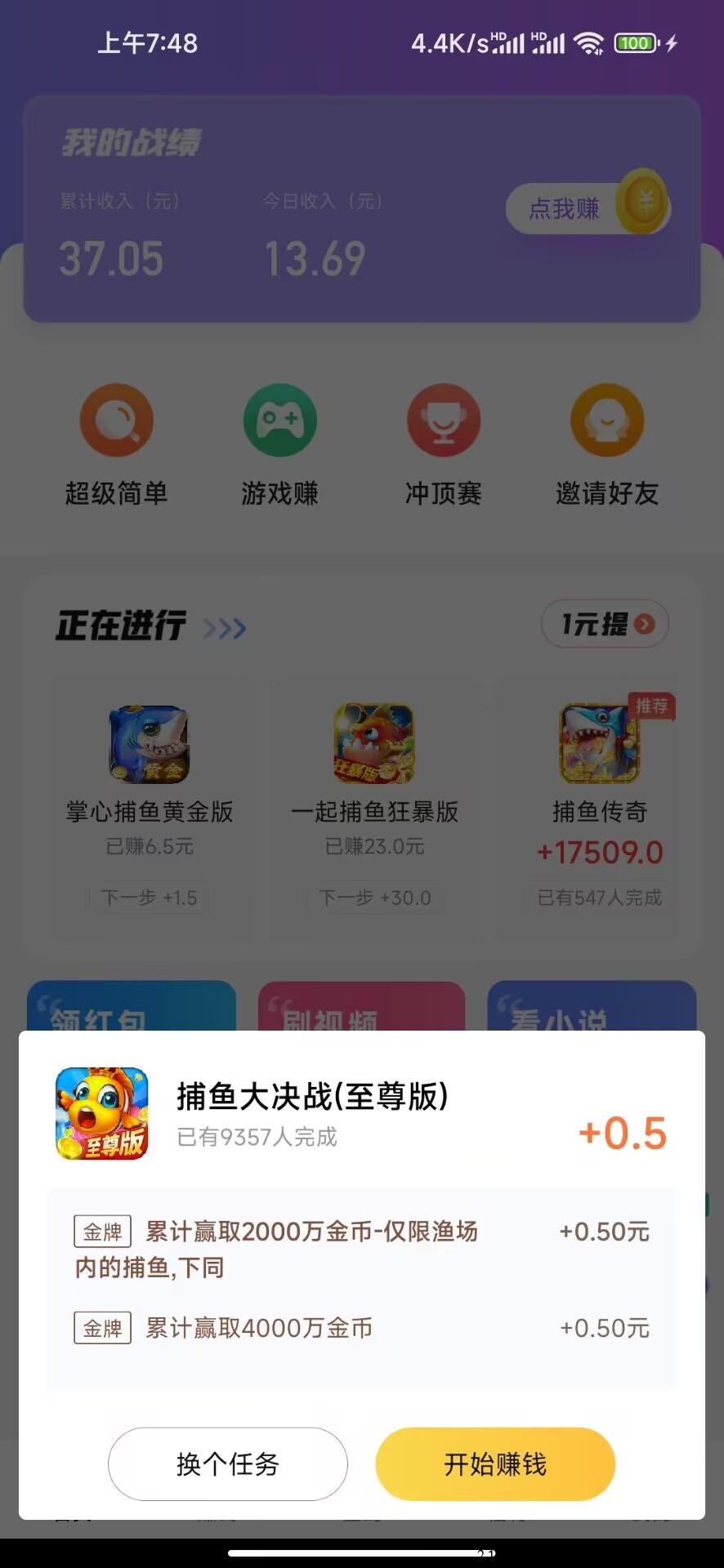The width and height of the screenshot is (724, 1568).
Task: Open 游戏赚 with the gamepad icon
Action: click(x=280, y=419)
